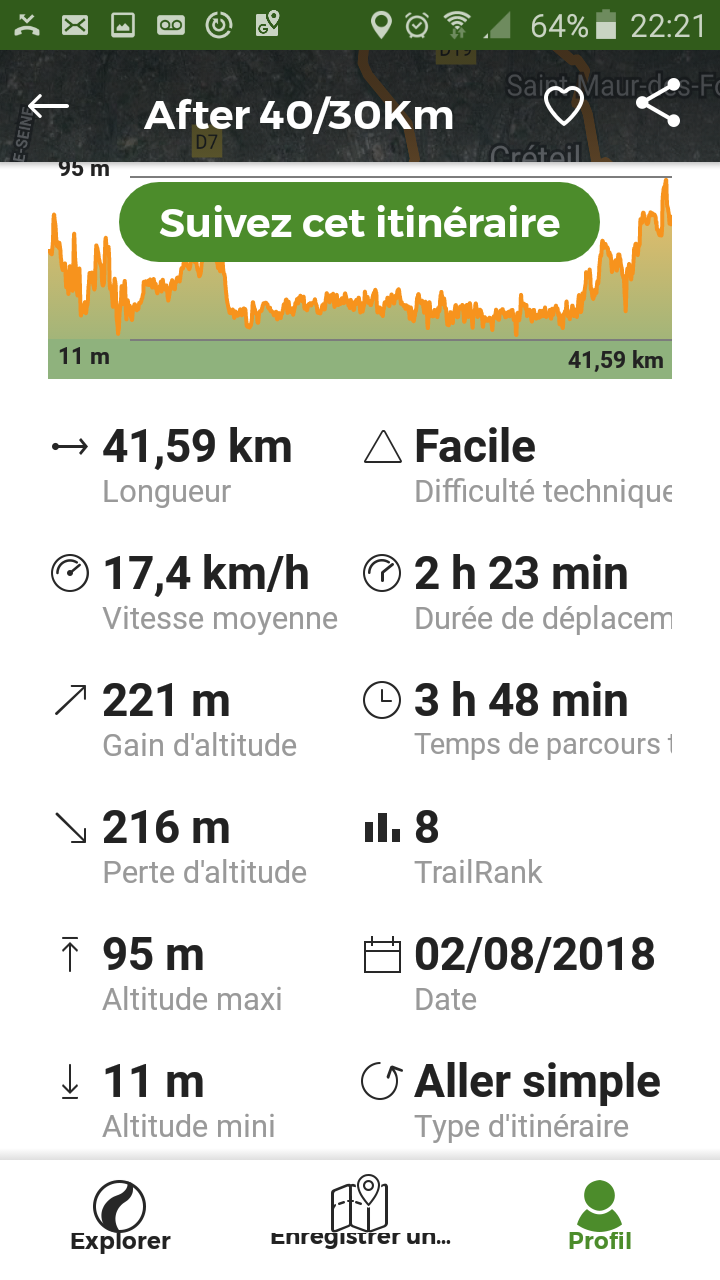Screen dimensions: 720x1280
Task: Favorite this trail with the heart icon
Action: [563, 107]
